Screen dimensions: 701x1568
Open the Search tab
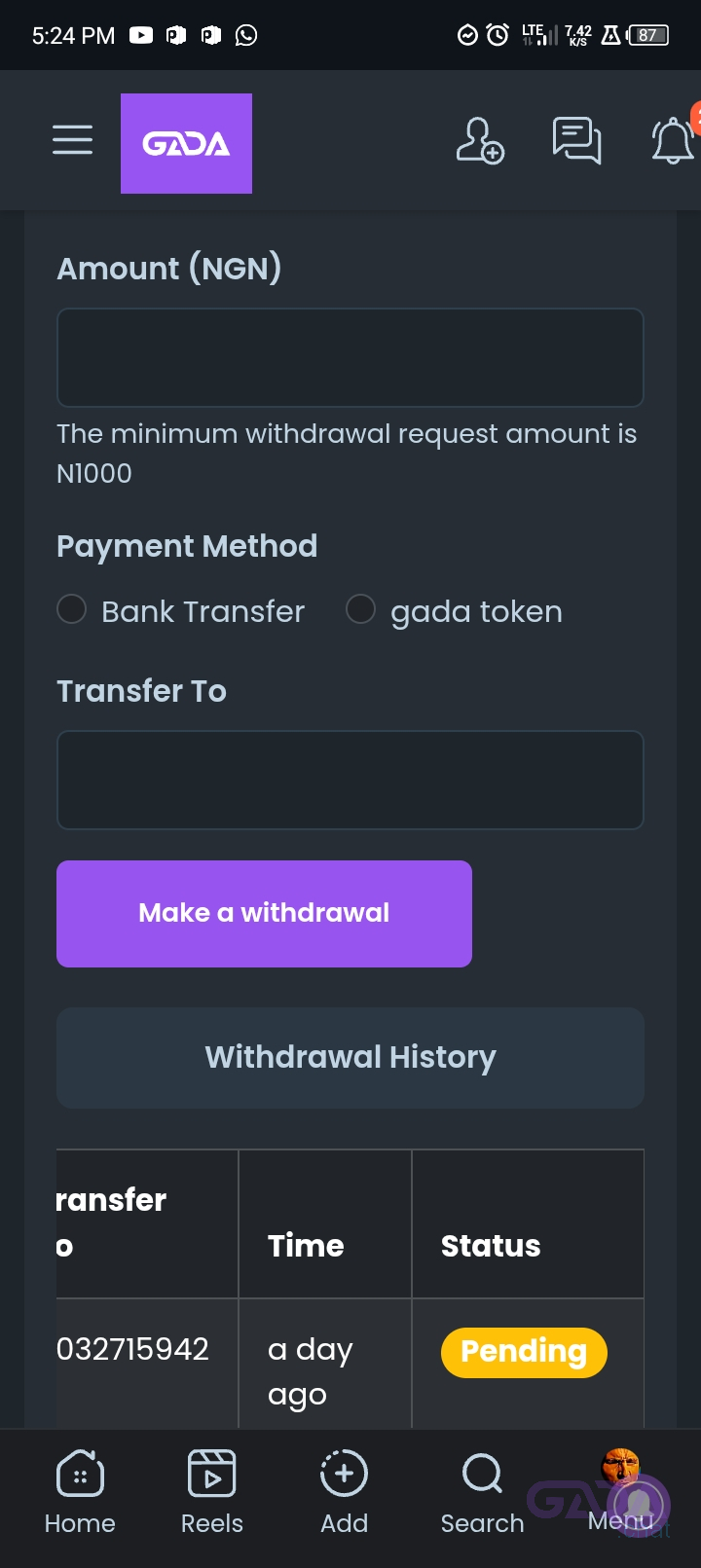pyautogui.click(x=482, y=1493)
